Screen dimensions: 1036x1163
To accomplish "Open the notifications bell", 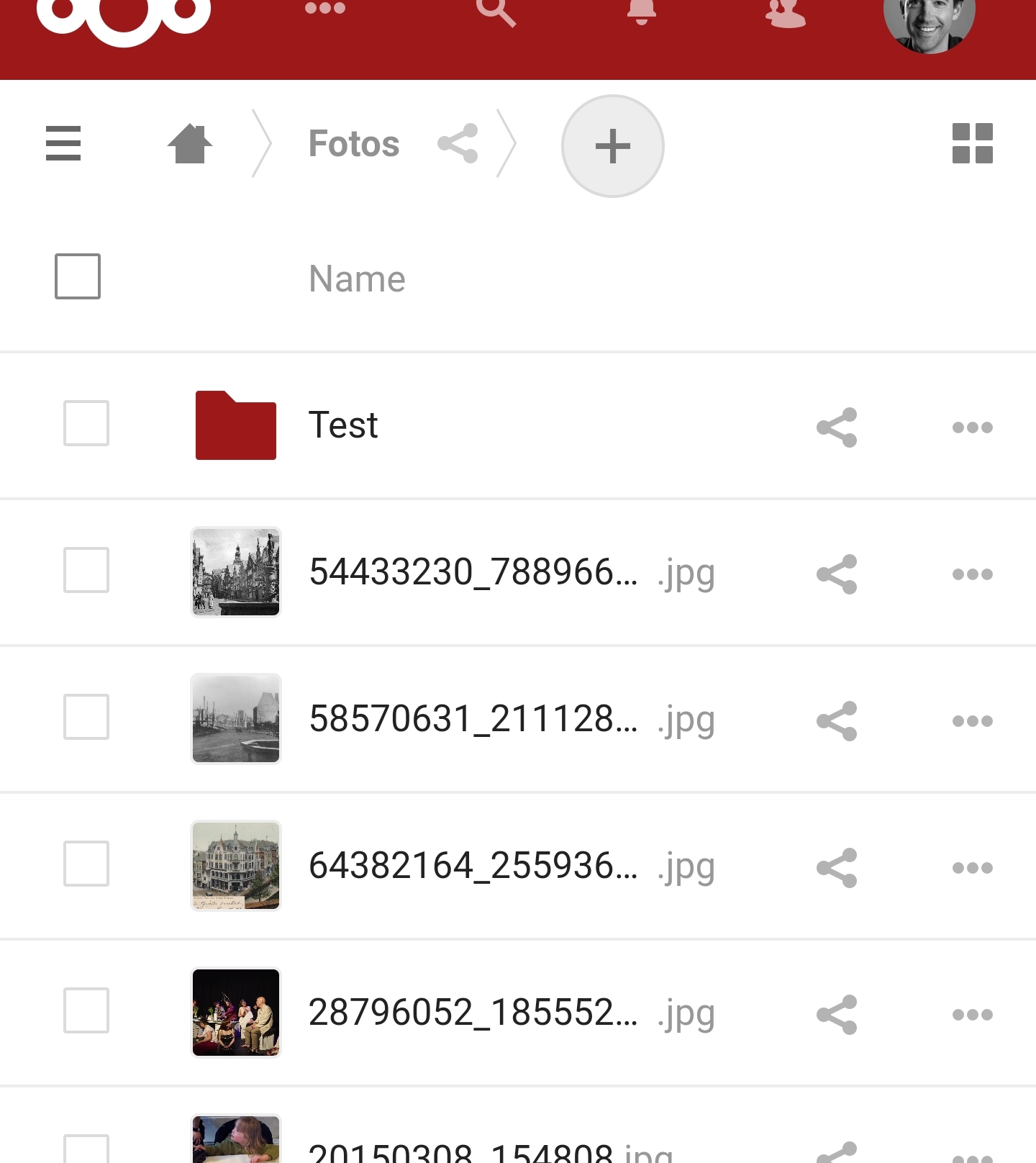I will point(641,12).
